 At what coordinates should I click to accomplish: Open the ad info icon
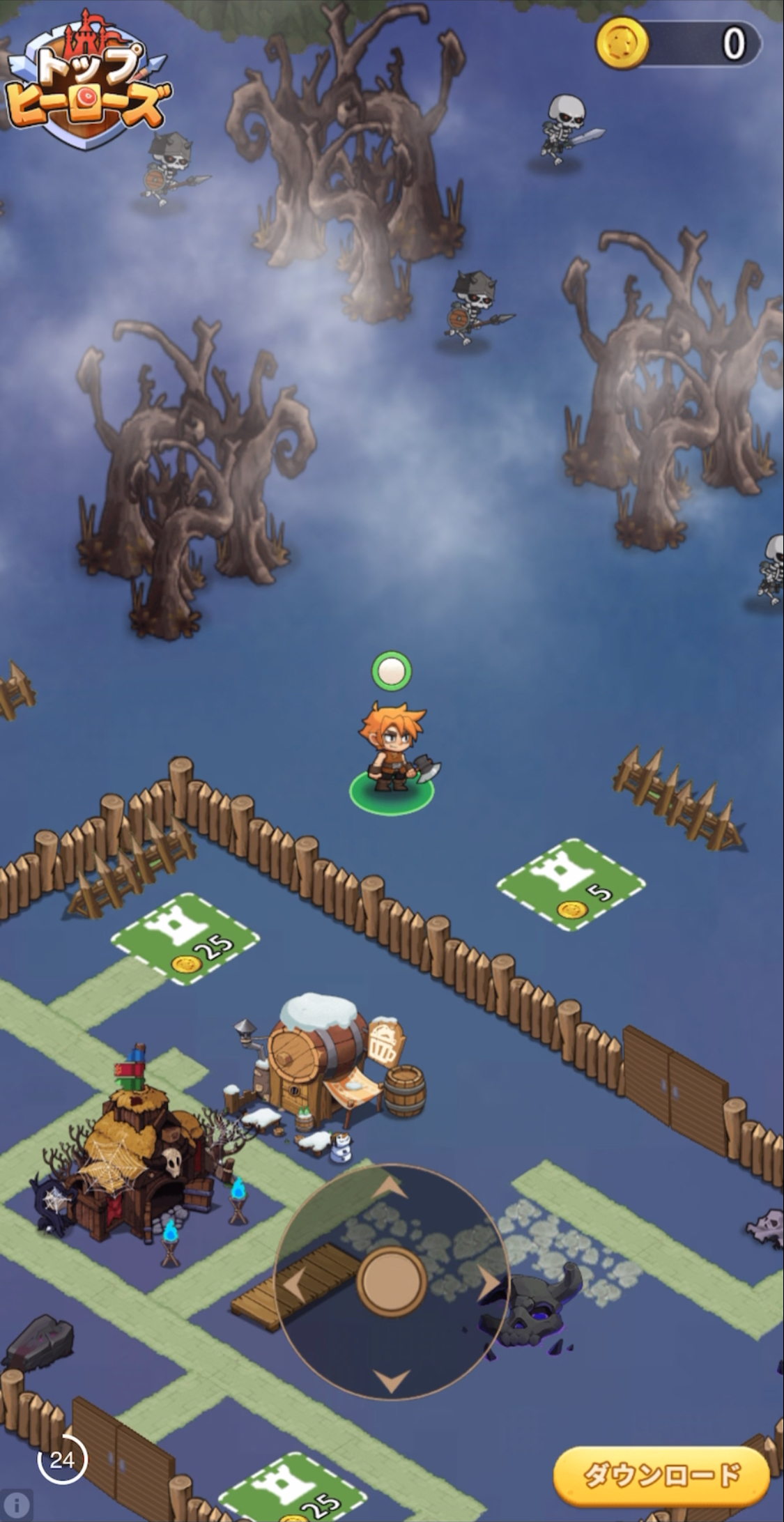(15, 1505)
